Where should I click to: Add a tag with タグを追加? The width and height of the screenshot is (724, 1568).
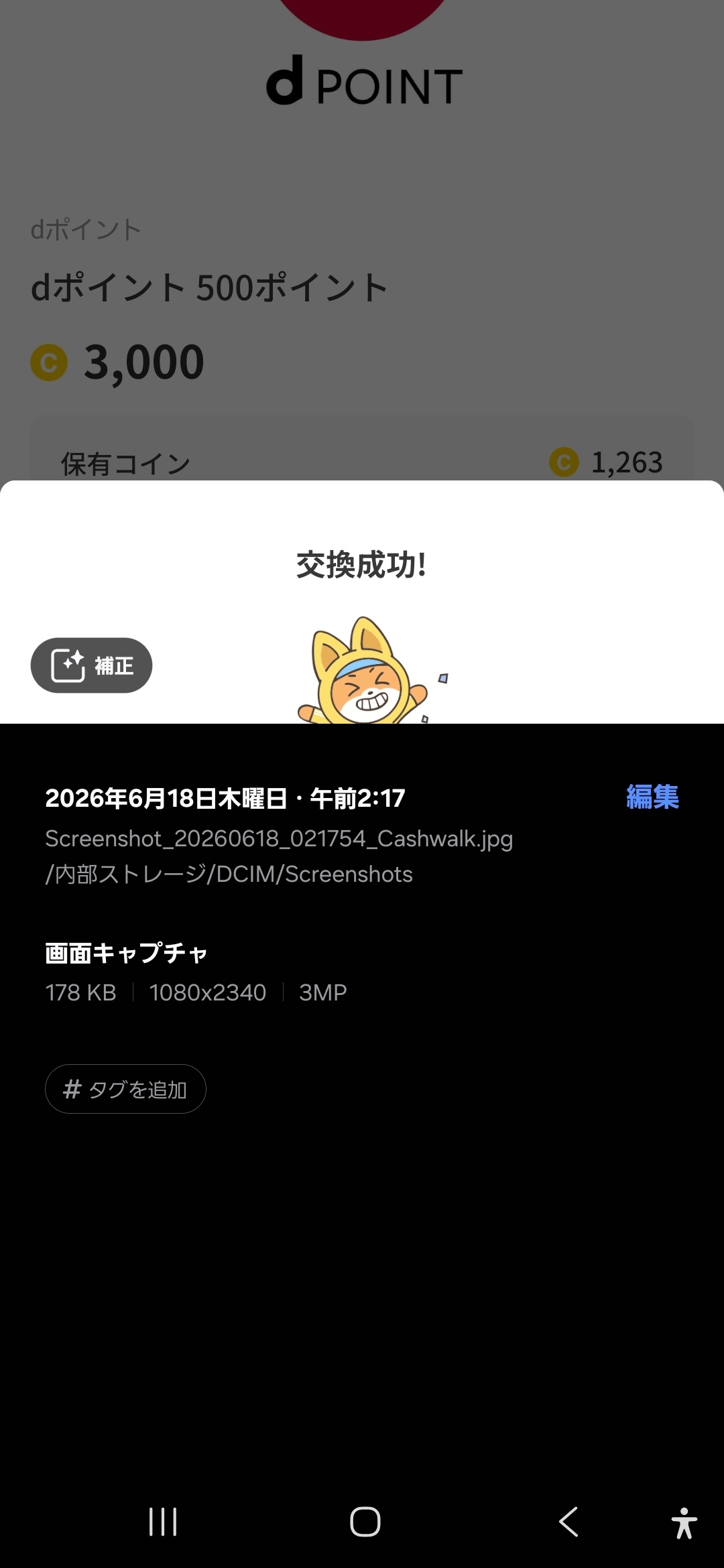125,1089
